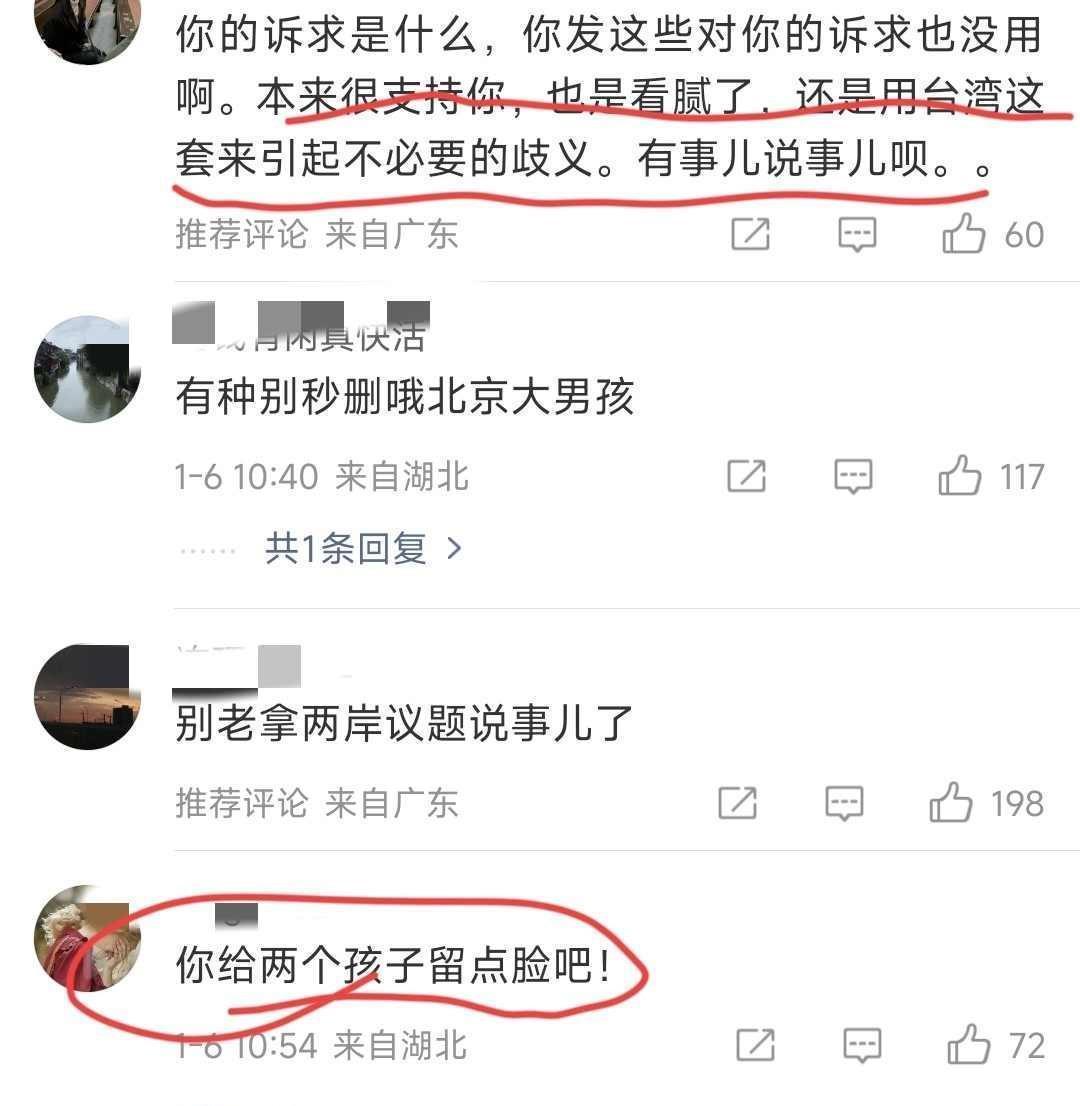Repost the comment 别老拿两岸议题说事儿了
The image size is (1080, 1106).
click(738, 803)
